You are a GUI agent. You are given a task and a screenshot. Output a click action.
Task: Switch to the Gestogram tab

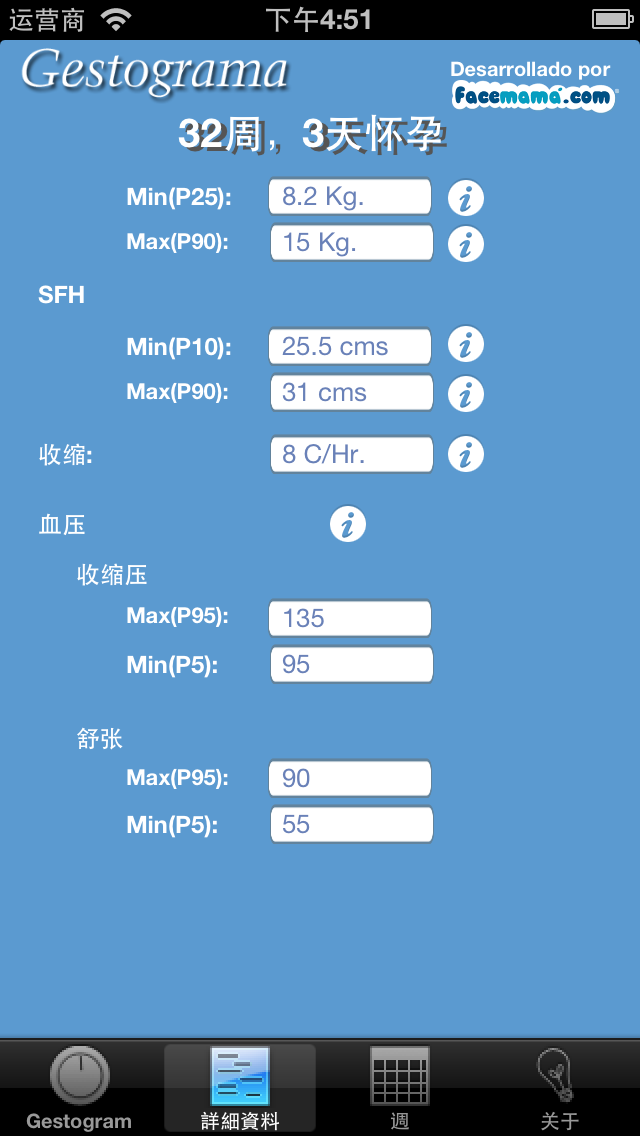79,1088
